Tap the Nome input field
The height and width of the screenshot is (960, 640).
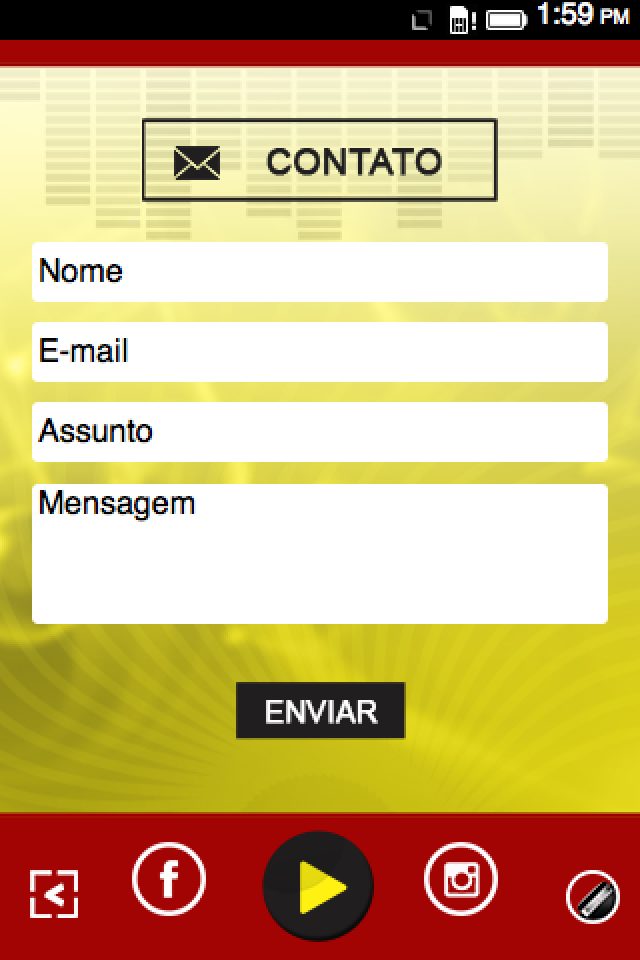(320, 272)
